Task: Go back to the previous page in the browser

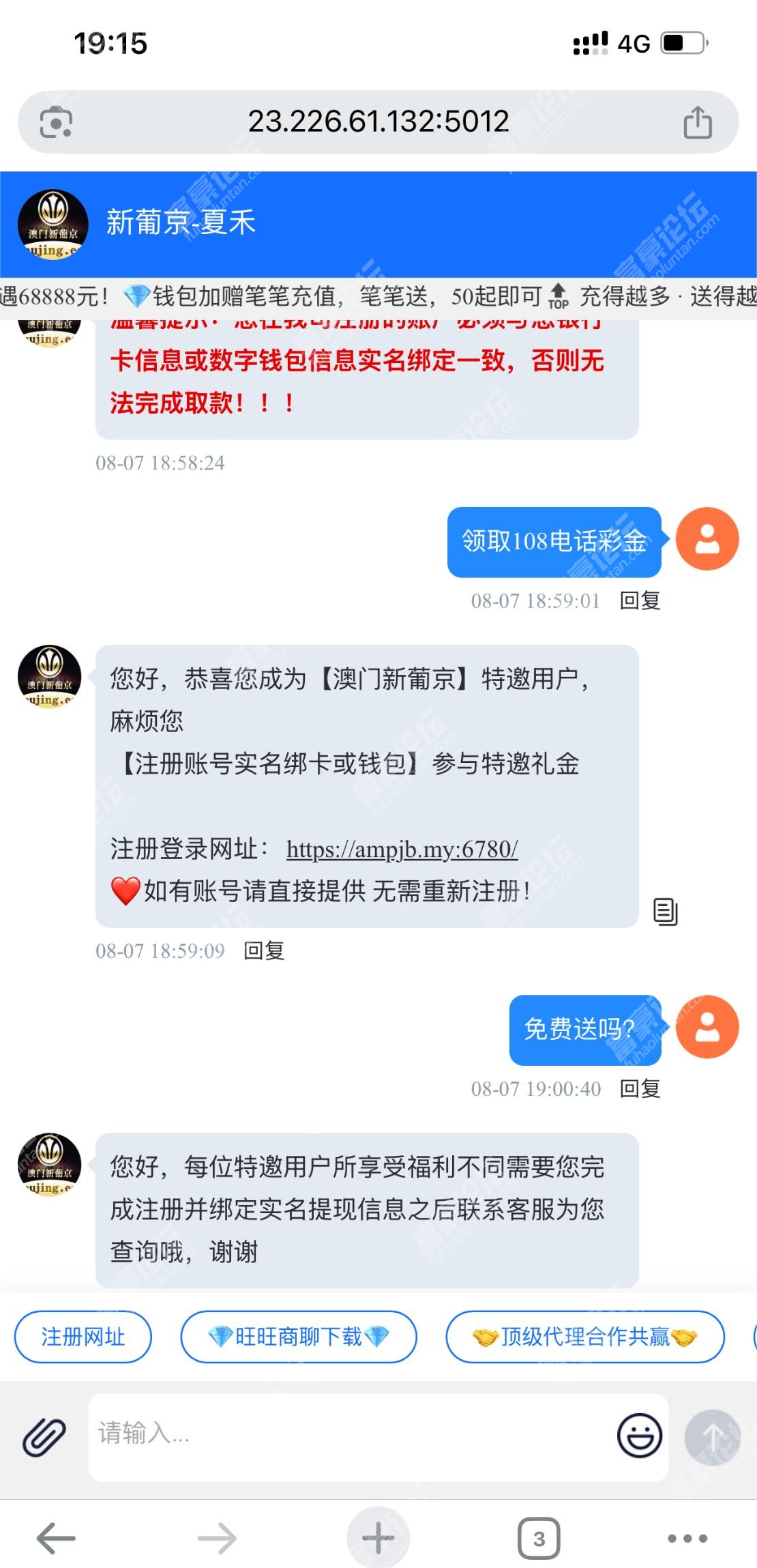Action: [x=56, y=1539]
